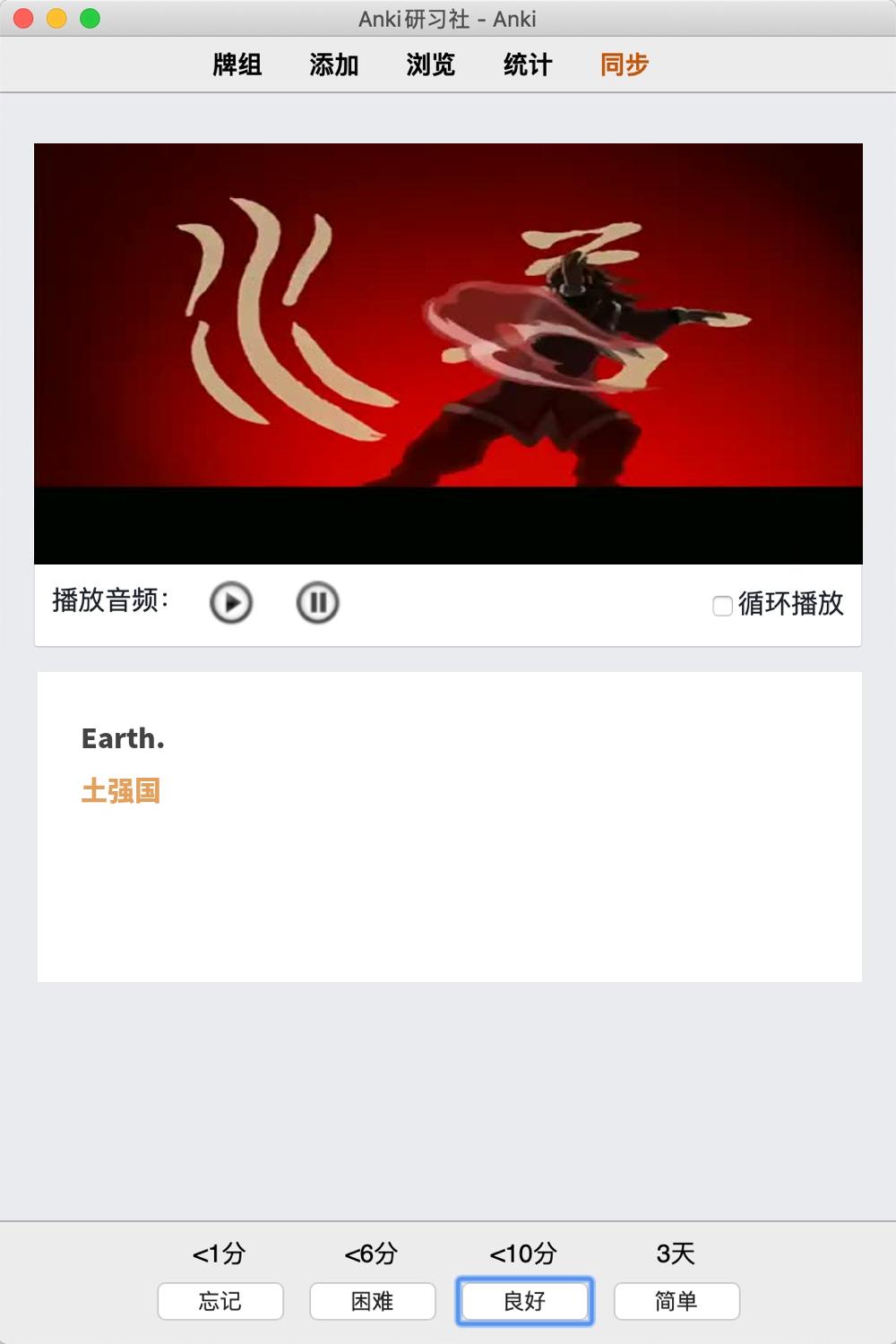Open the 统计 statistics
The height and width of the screenshot is (1344, 896).
(x=528, y=65)
